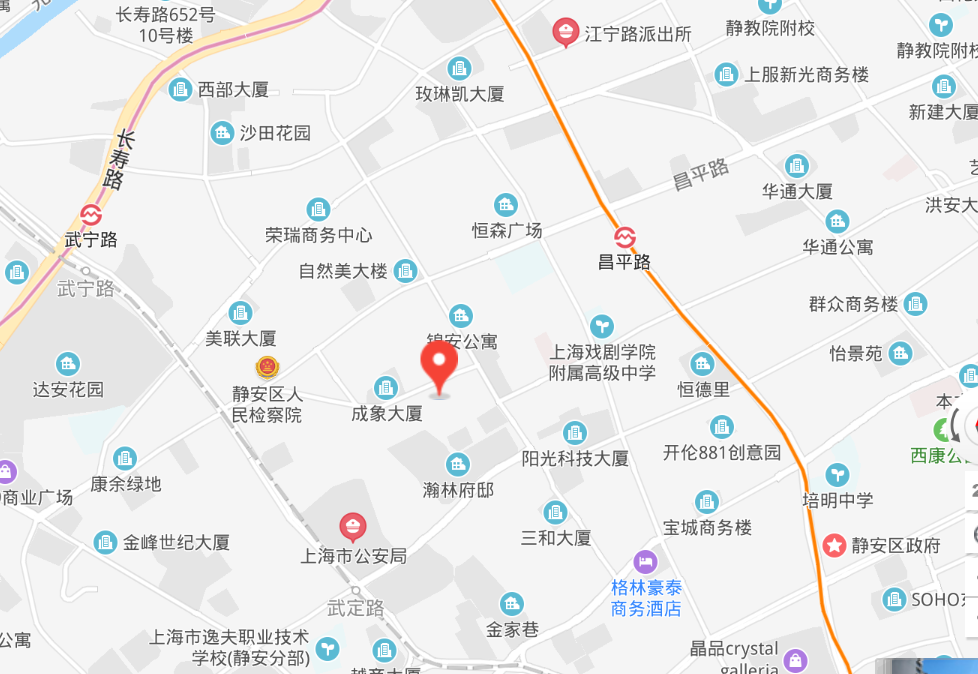Screen dimensions: 978x674
Task: Tap the red location pin marker
Action: click(439, 367)
